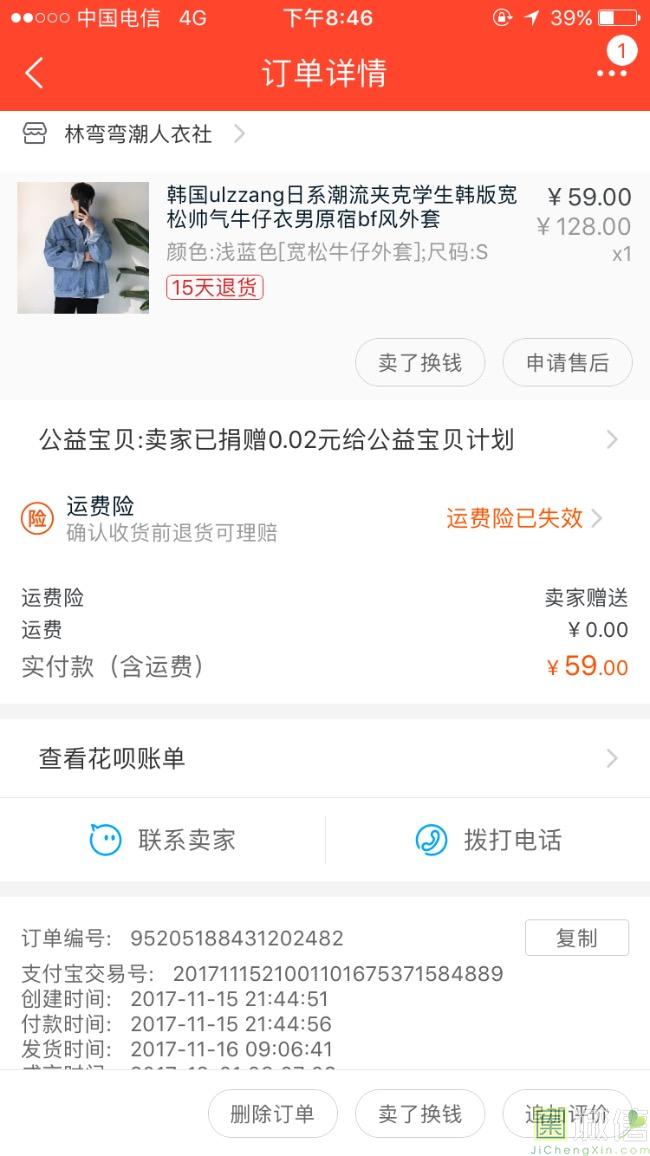Tap 卖了换钱 in the bottom bar

coord(420,1114)
